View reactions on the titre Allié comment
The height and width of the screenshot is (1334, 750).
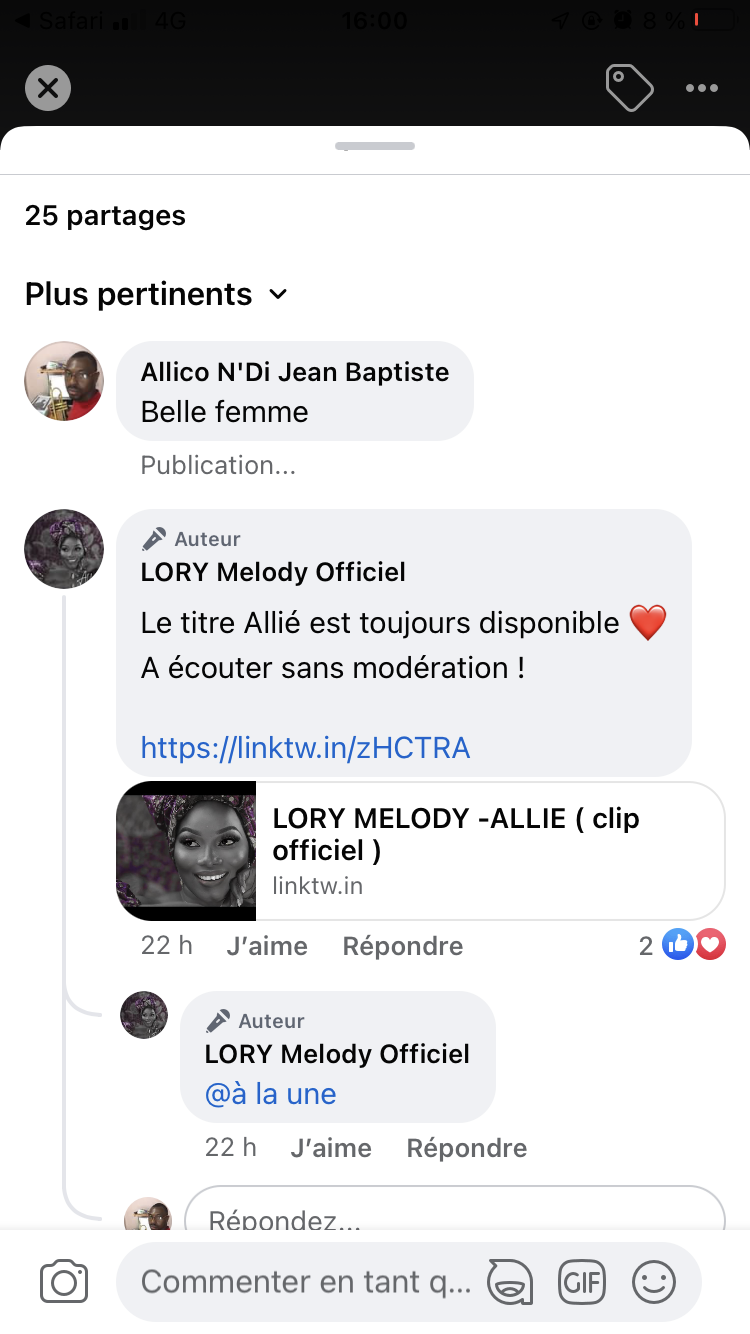coord(684,945)
